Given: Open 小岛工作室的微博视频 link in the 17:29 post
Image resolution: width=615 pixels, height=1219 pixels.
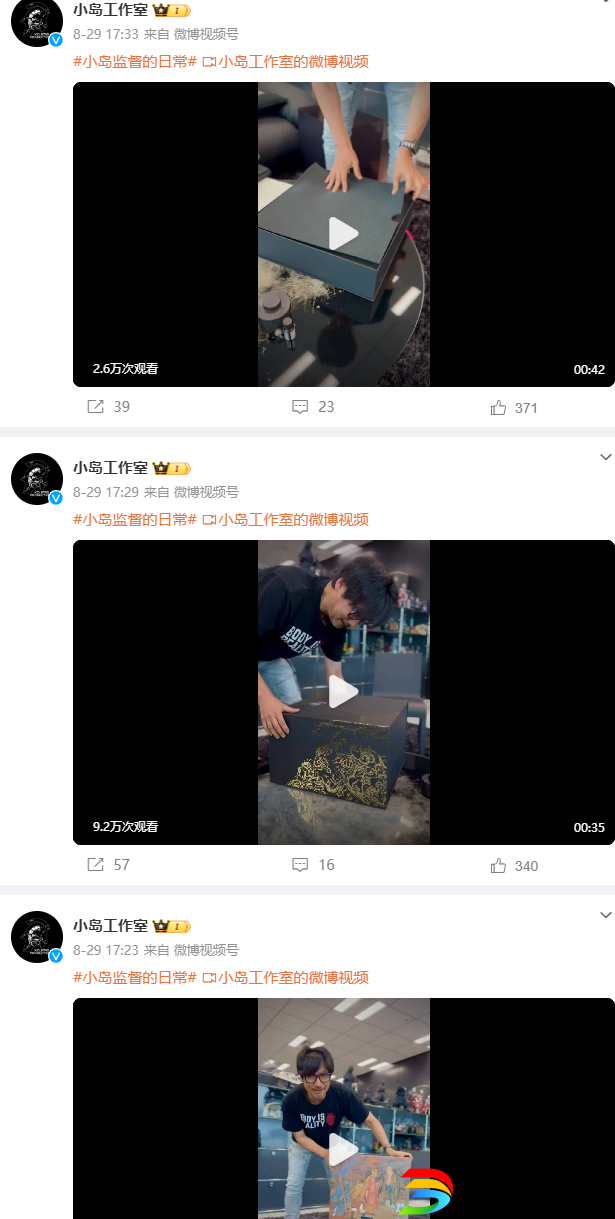Looking at the screenshot, I should coord(293,520).
